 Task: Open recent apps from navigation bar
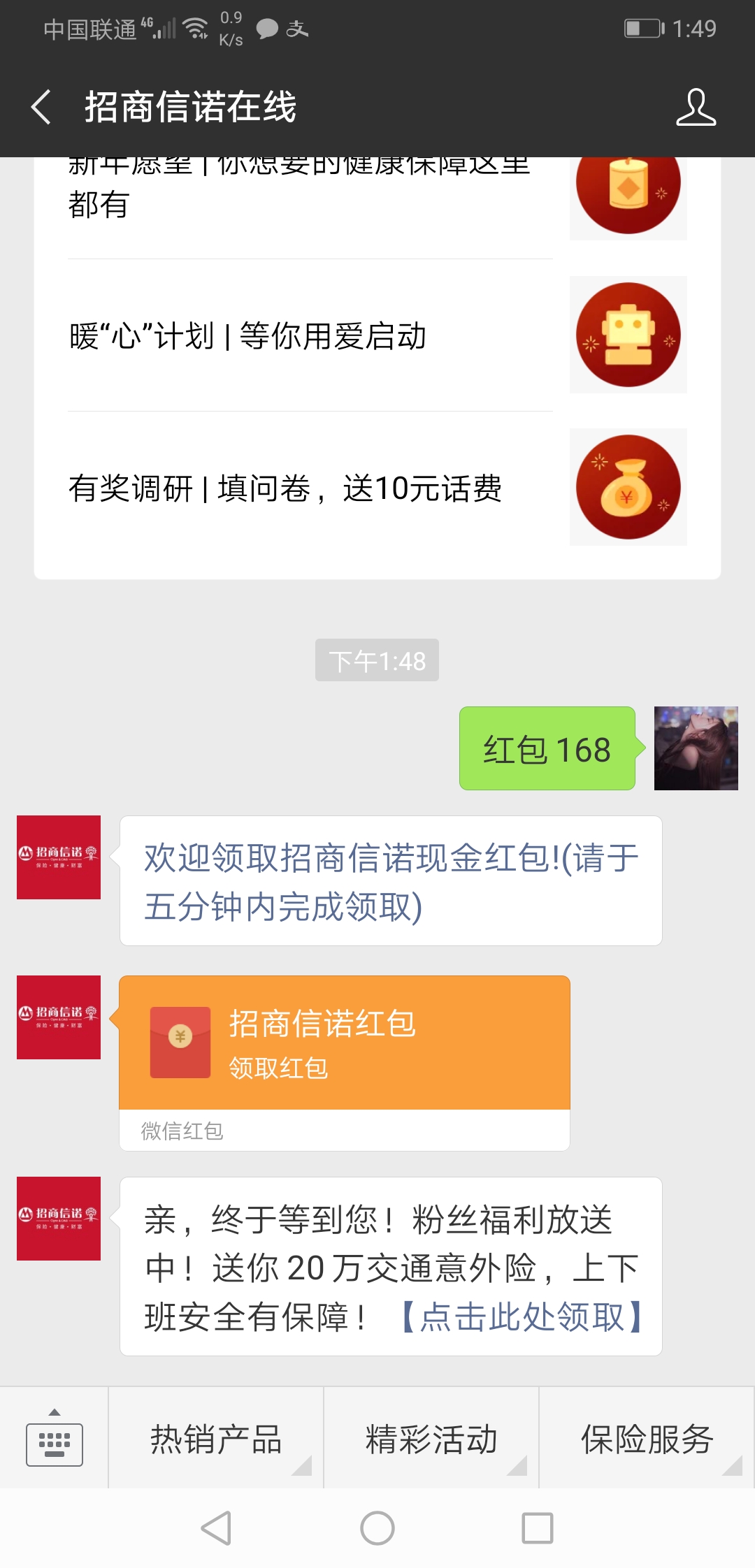click(538, 1528)
